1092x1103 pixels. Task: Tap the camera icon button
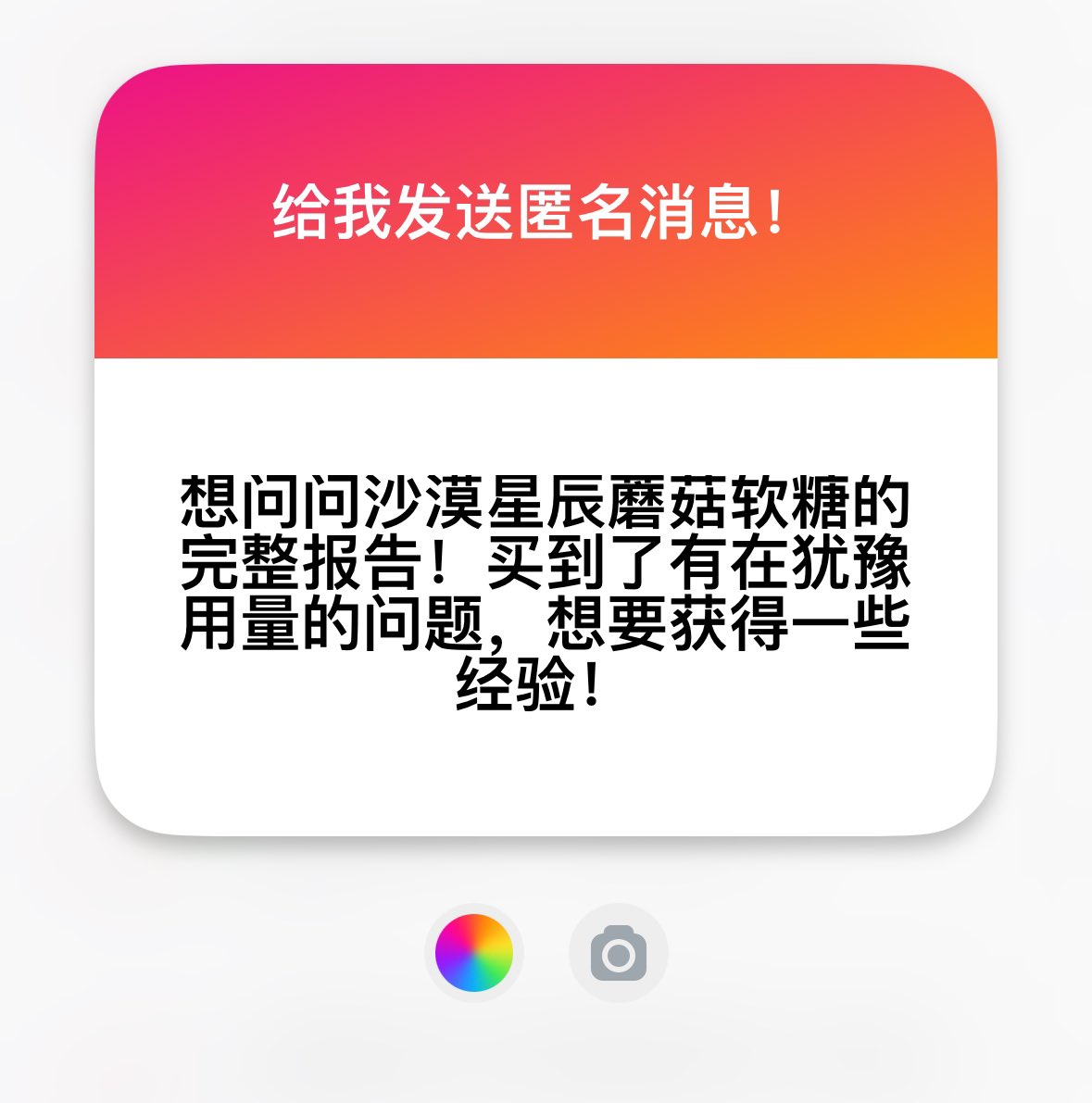[618, 953]
